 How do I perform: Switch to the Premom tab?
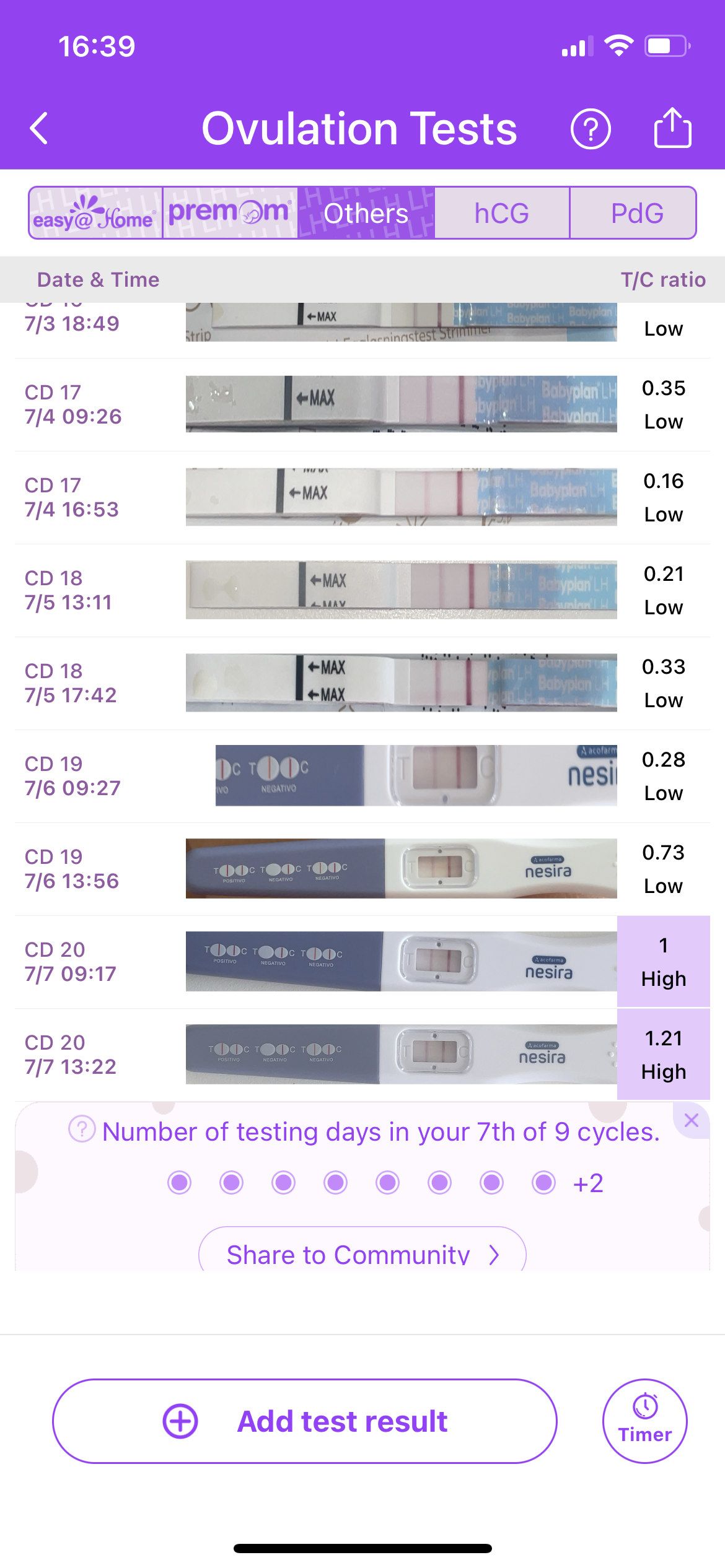230,213
